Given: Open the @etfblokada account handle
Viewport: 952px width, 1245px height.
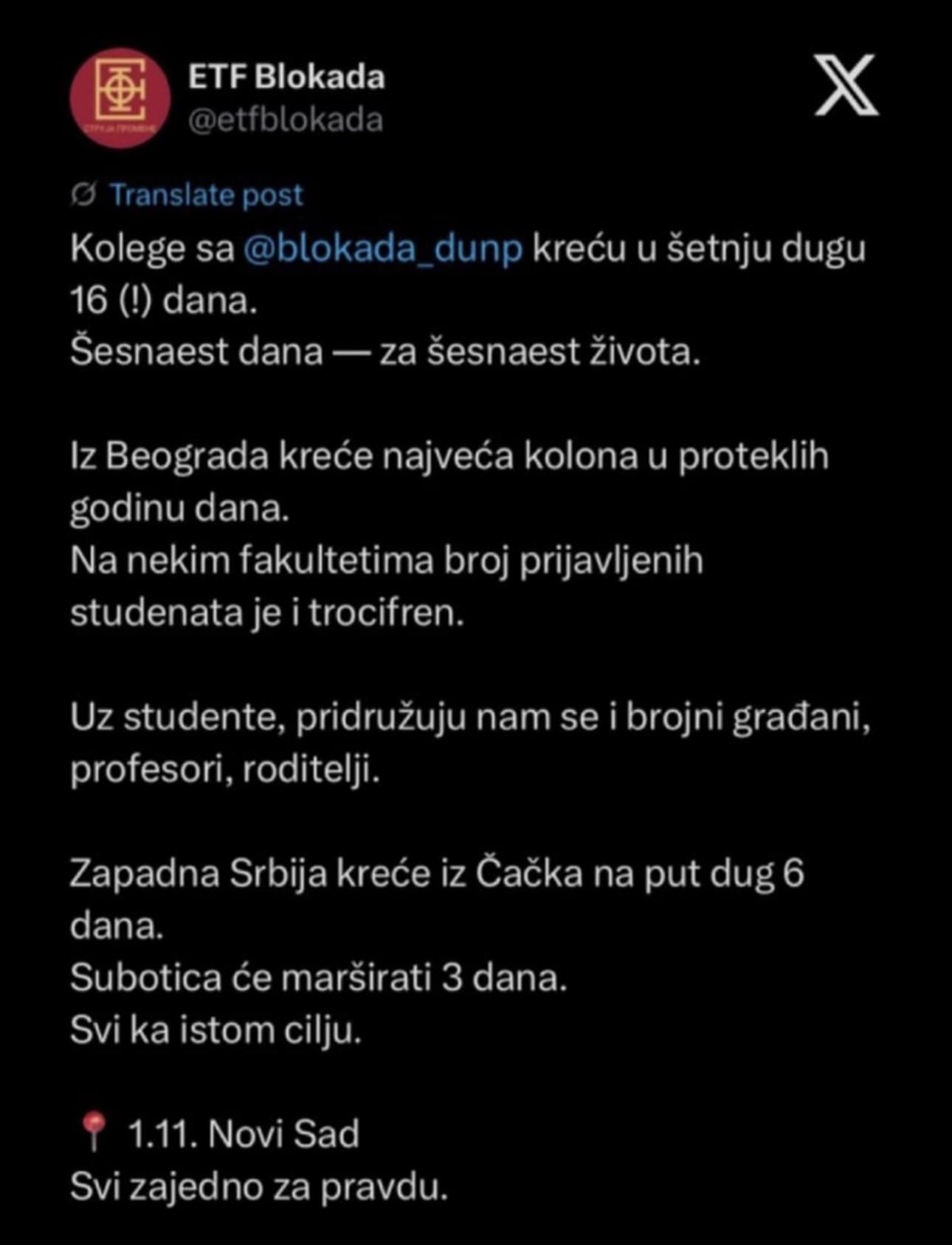Looking at the screenshot, I should [286, 120].
